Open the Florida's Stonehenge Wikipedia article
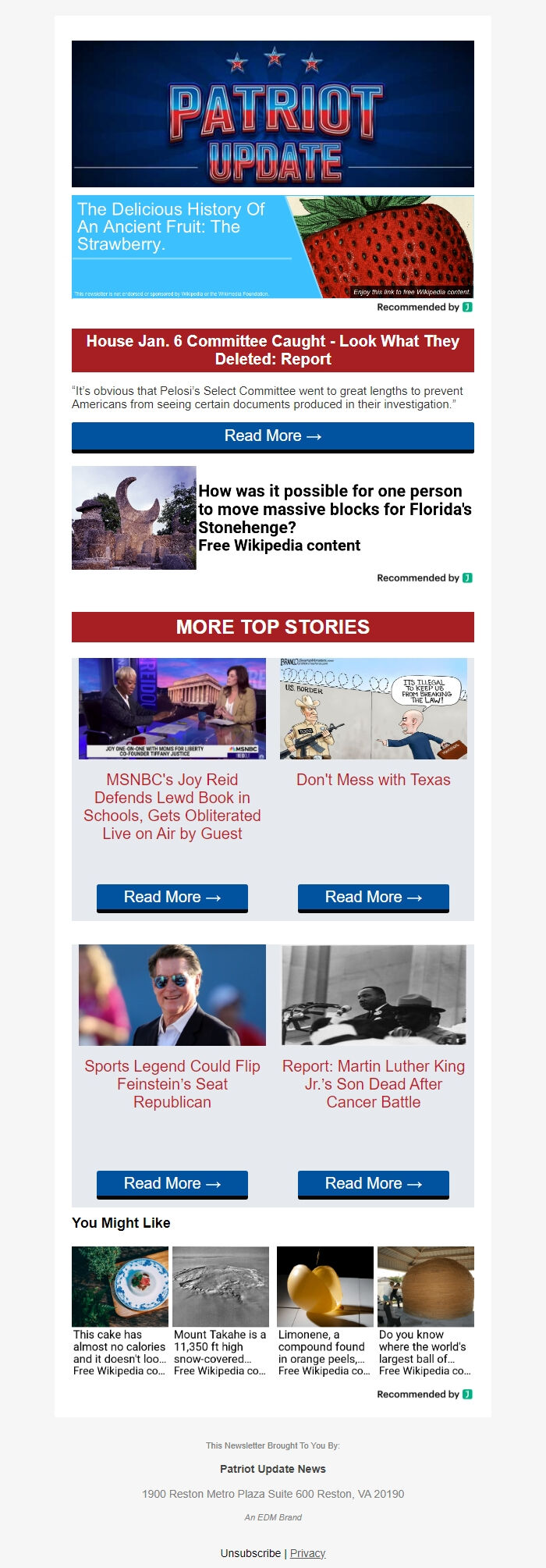This screenshot has width=546, height=1568. pos(334,517)
